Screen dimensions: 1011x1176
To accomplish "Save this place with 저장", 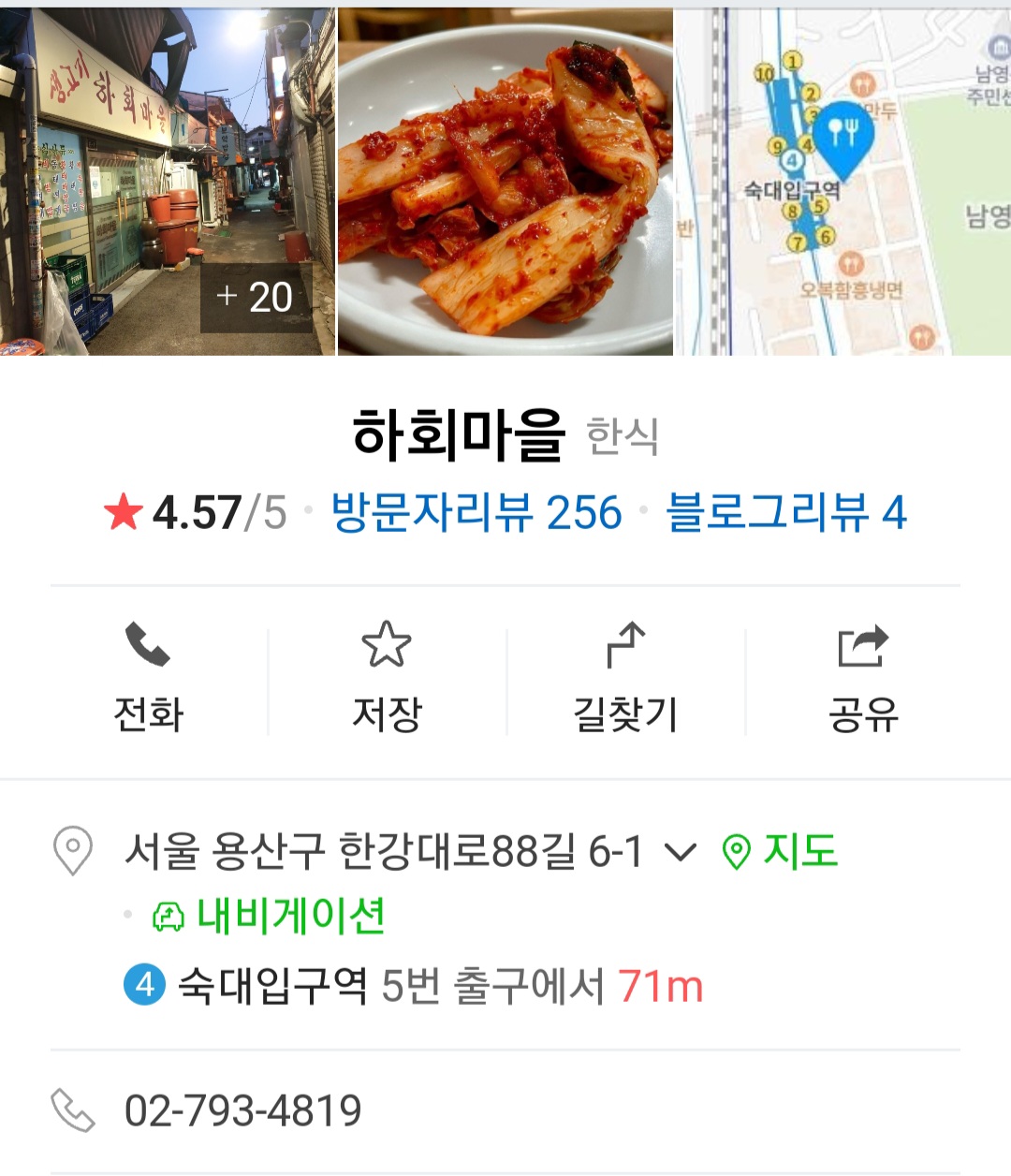I will tap(387, 678).
